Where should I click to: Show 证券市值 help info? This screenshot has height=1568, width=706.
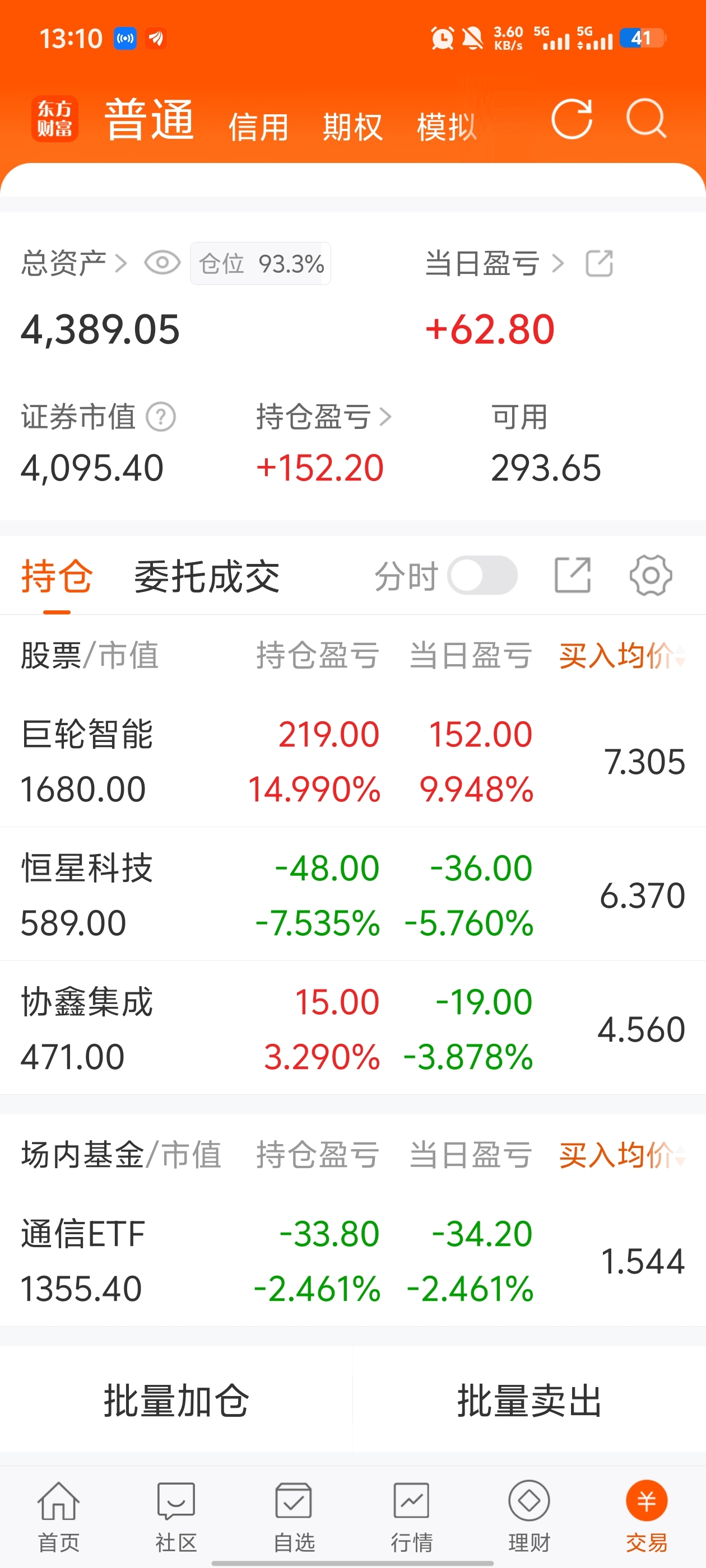click(161, 418)
